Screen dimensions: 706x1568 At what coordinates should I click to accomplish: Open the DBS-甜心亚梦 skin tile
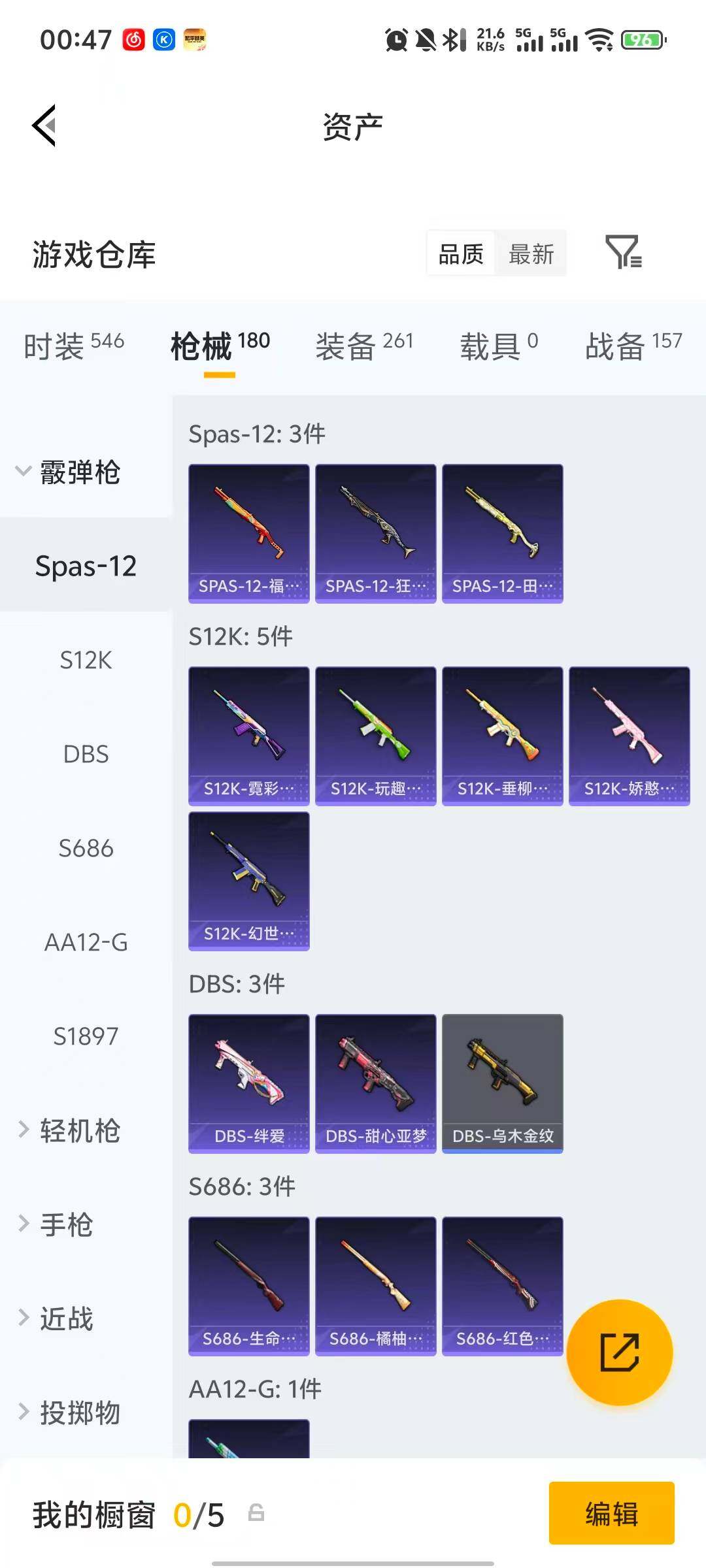point(375,1083)
